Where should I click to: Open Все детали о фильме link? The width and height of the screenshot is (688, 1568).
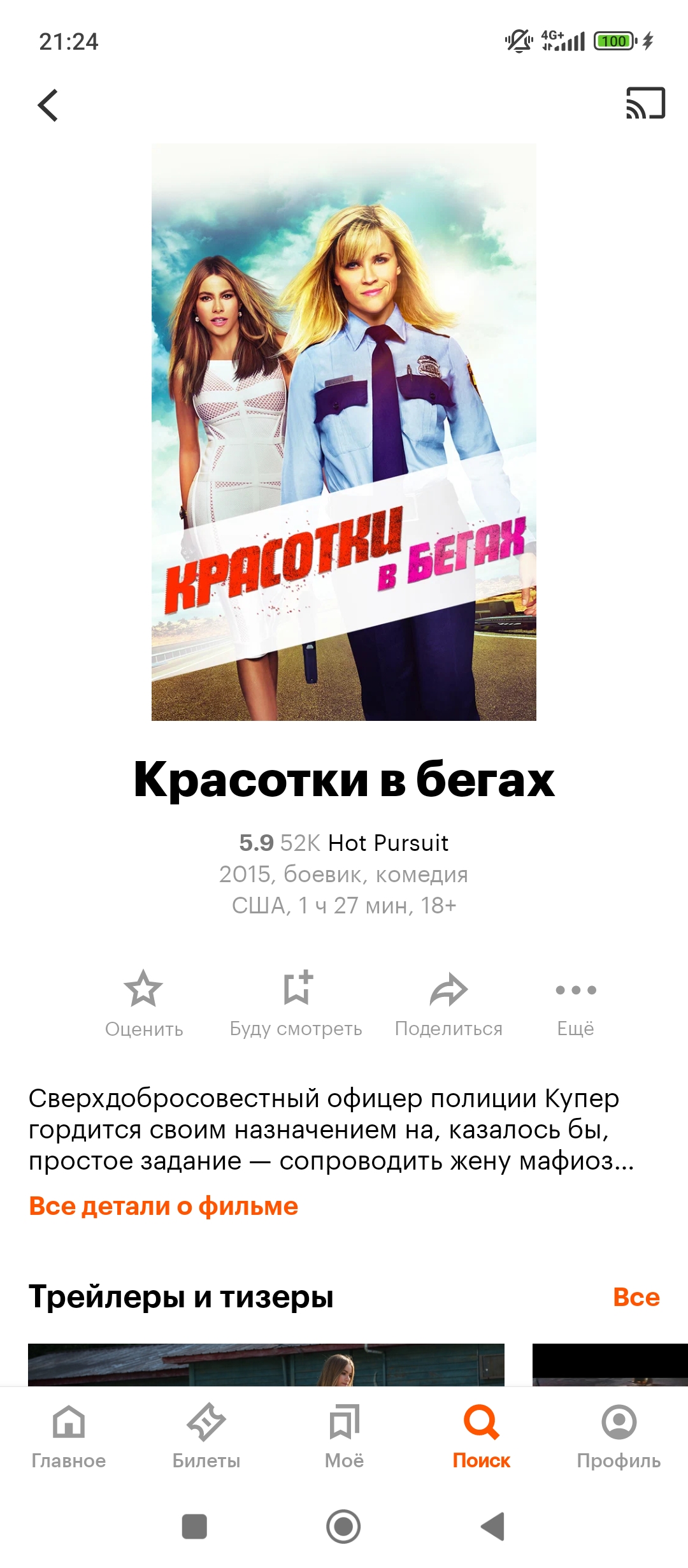(x=164, y=1206)
